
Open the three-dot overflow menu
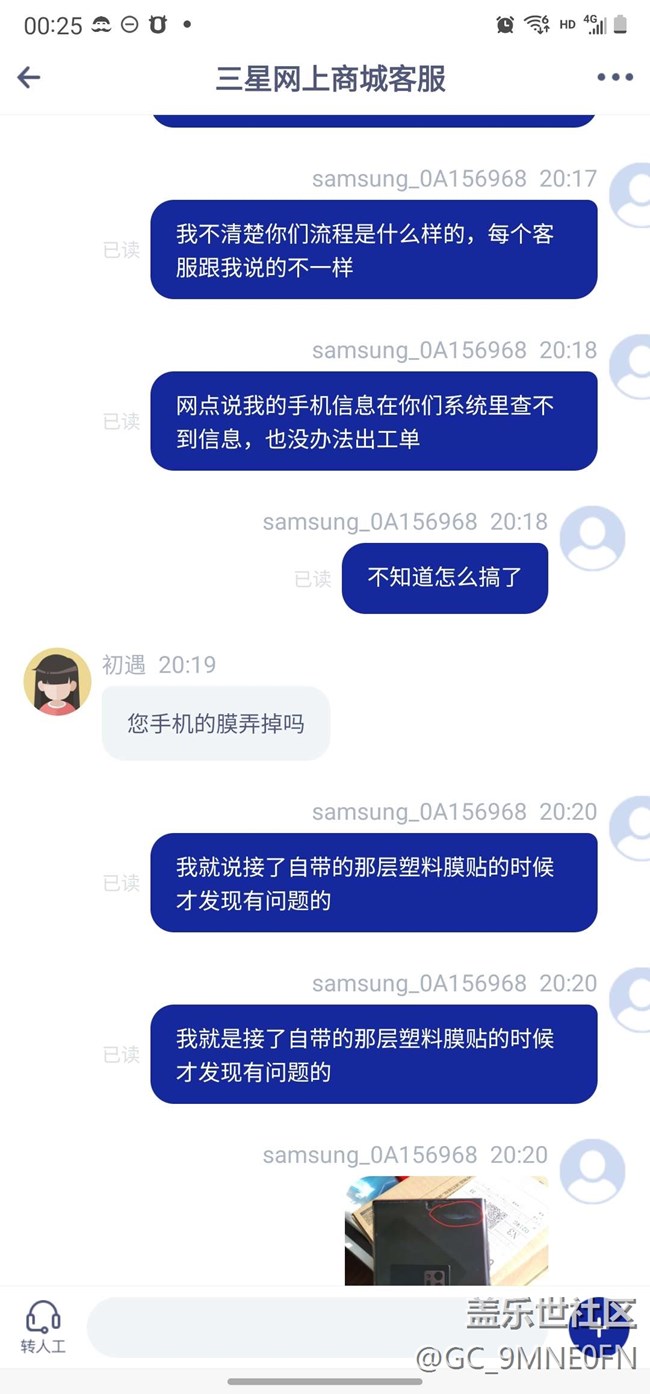[x=615, y=77]
